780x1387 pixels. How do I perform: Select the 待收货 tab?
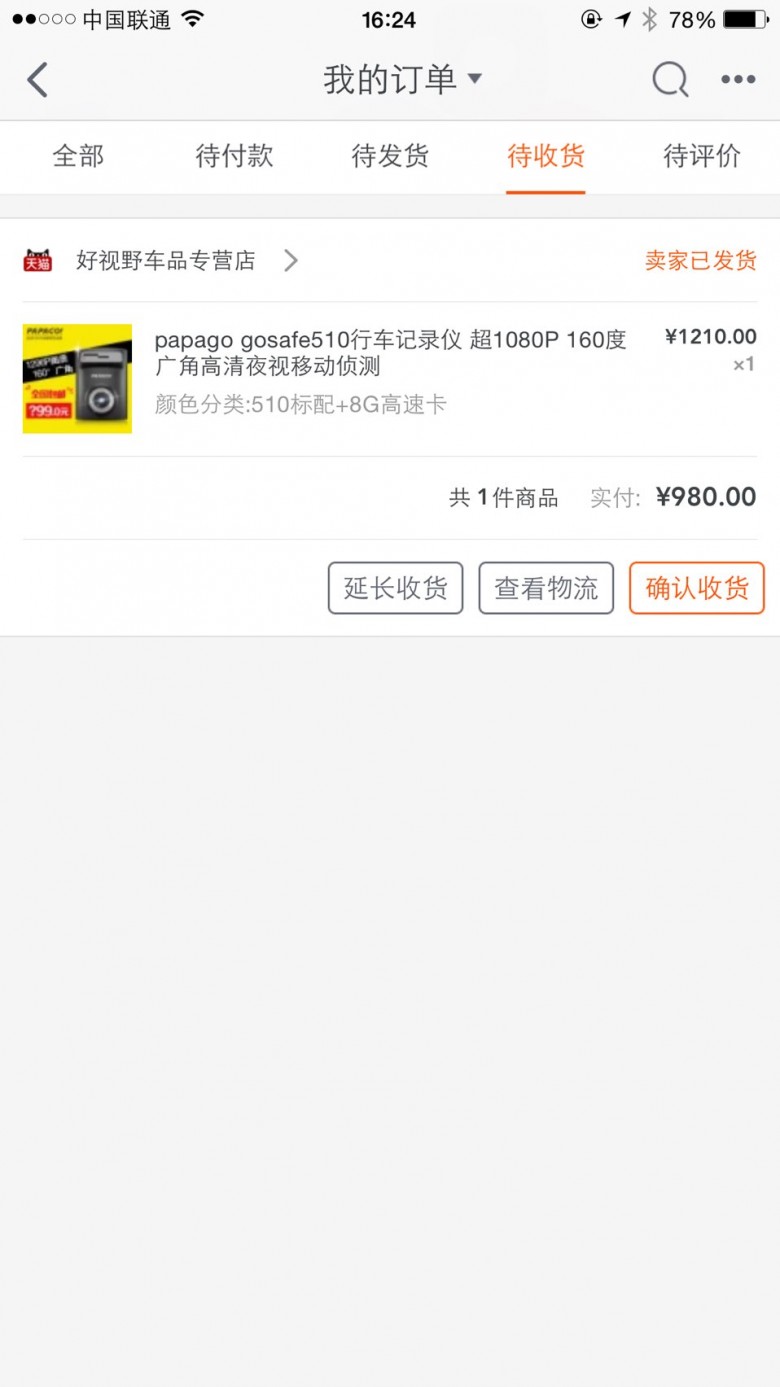point(546,156)
